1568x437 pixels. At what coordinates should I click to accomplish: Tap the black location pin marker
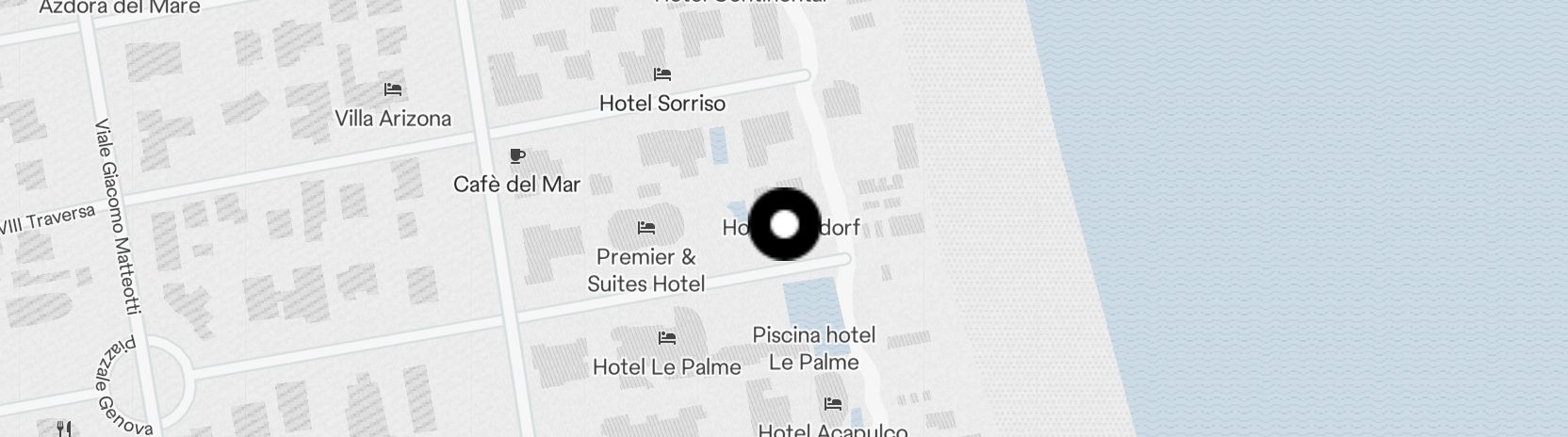click(x=784, y=224)
